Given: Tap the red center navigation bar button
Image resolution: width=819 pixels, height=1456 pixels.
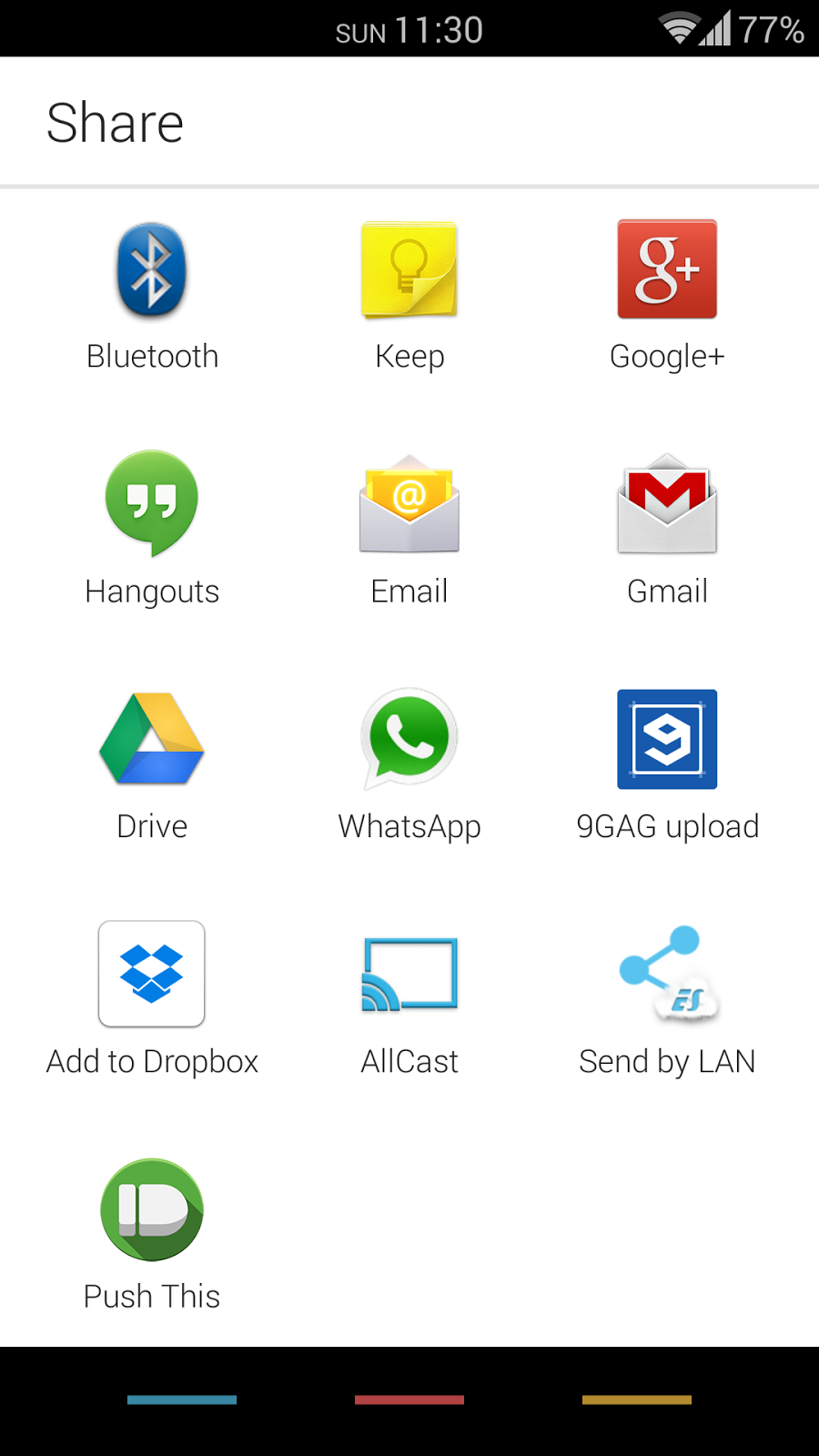Looking at the screenshot, I should click(409, 1400).
